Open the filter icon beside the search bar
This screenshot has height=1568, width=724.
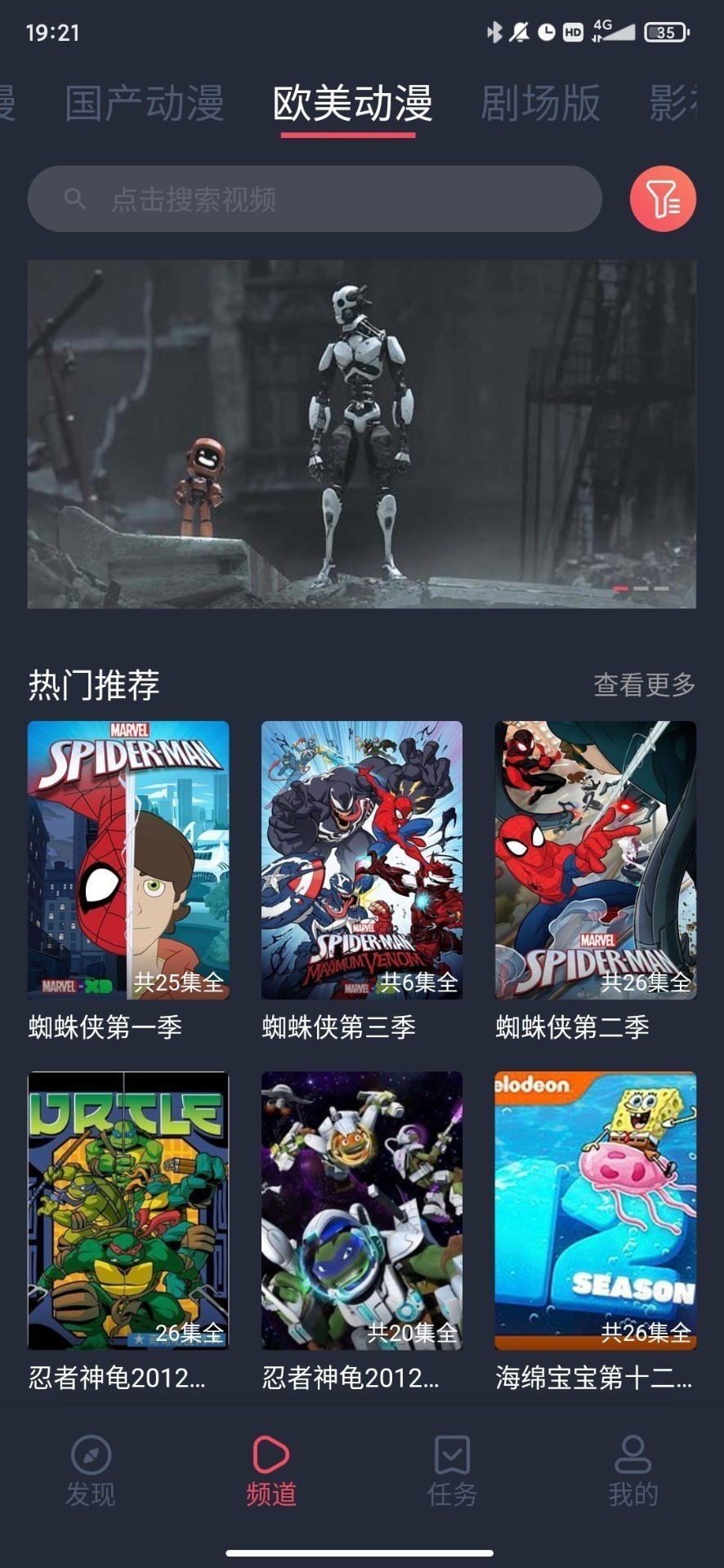pyautogui.click(x=663, y=198)
